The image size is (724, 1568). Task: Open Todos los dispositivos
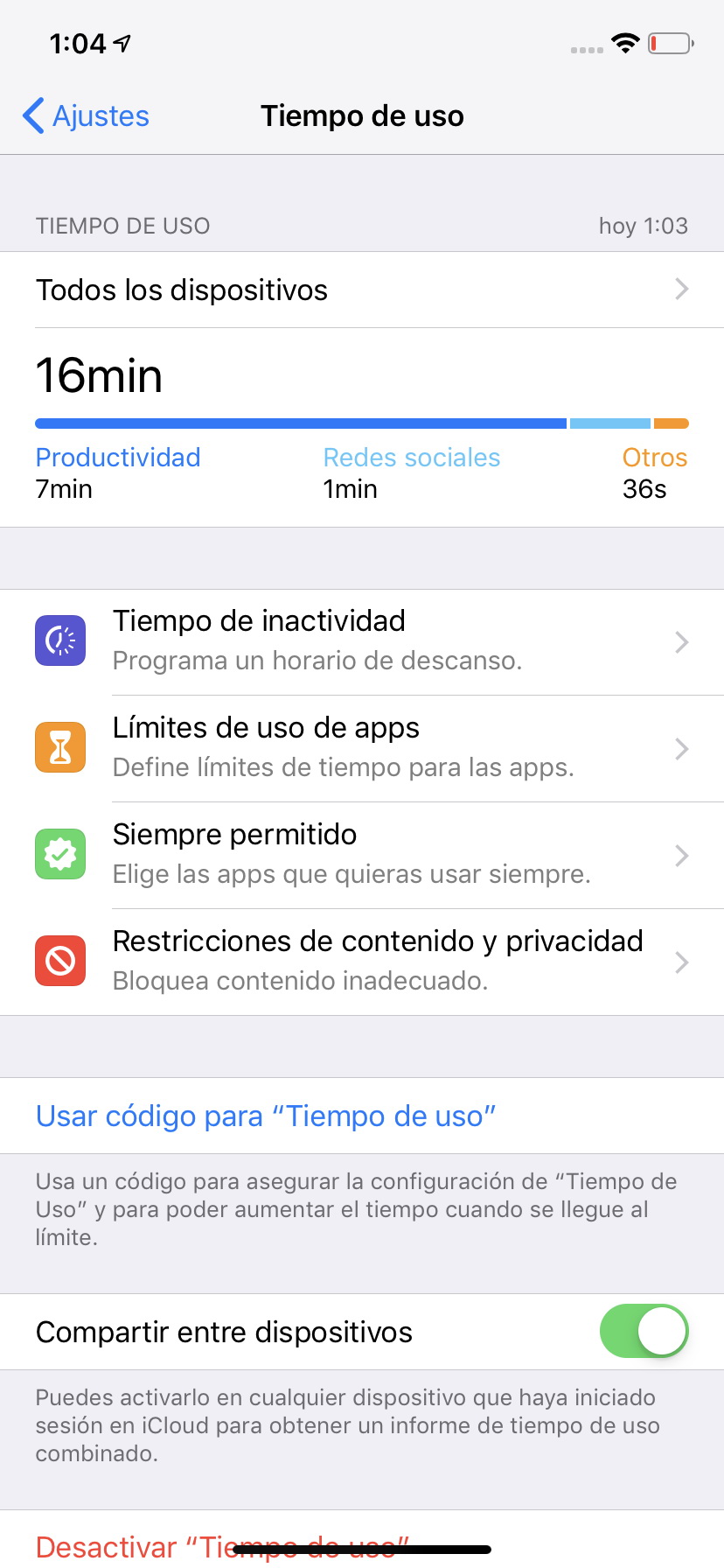pyautogui.click(x=362, y=290)
